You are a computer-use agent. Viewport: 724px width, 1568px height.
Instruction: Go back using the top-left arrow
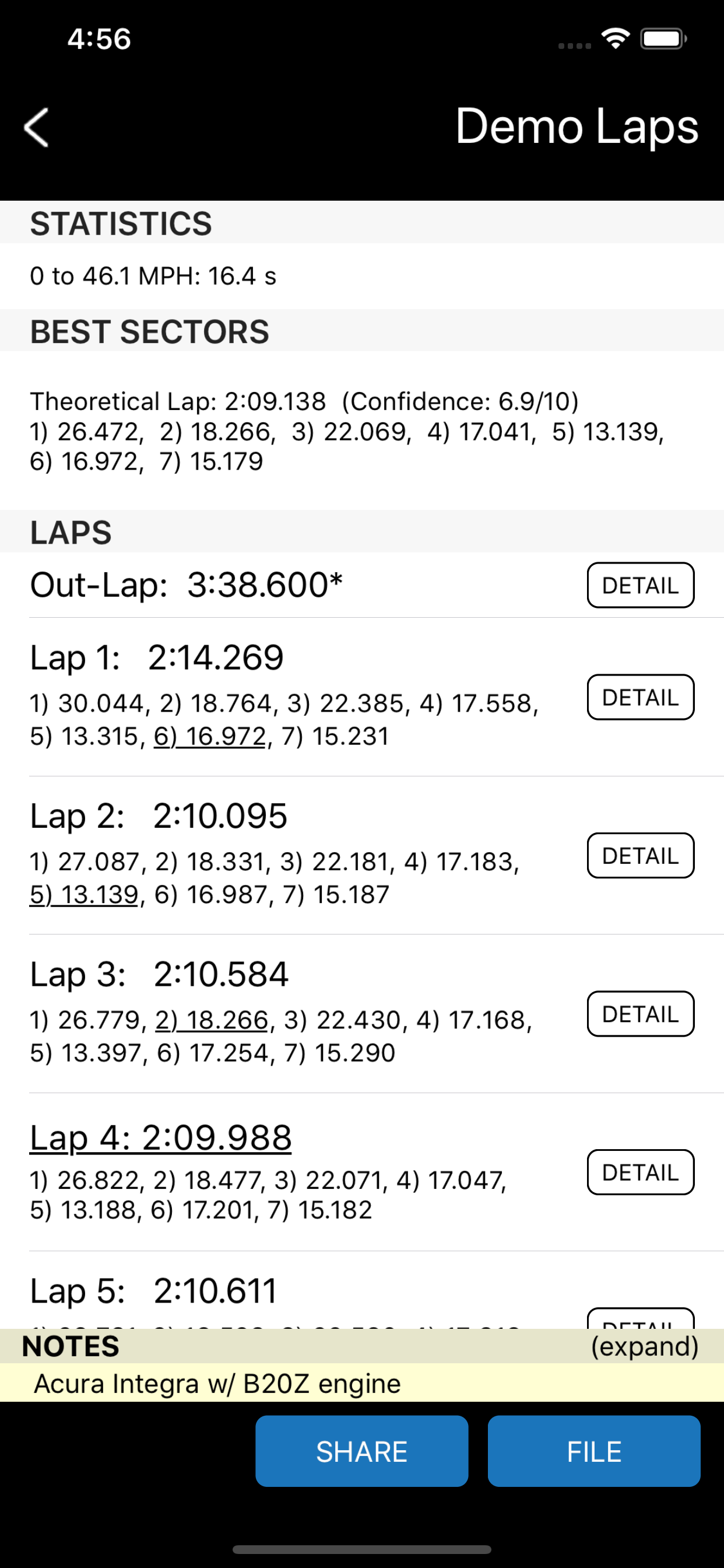point(37,128)
